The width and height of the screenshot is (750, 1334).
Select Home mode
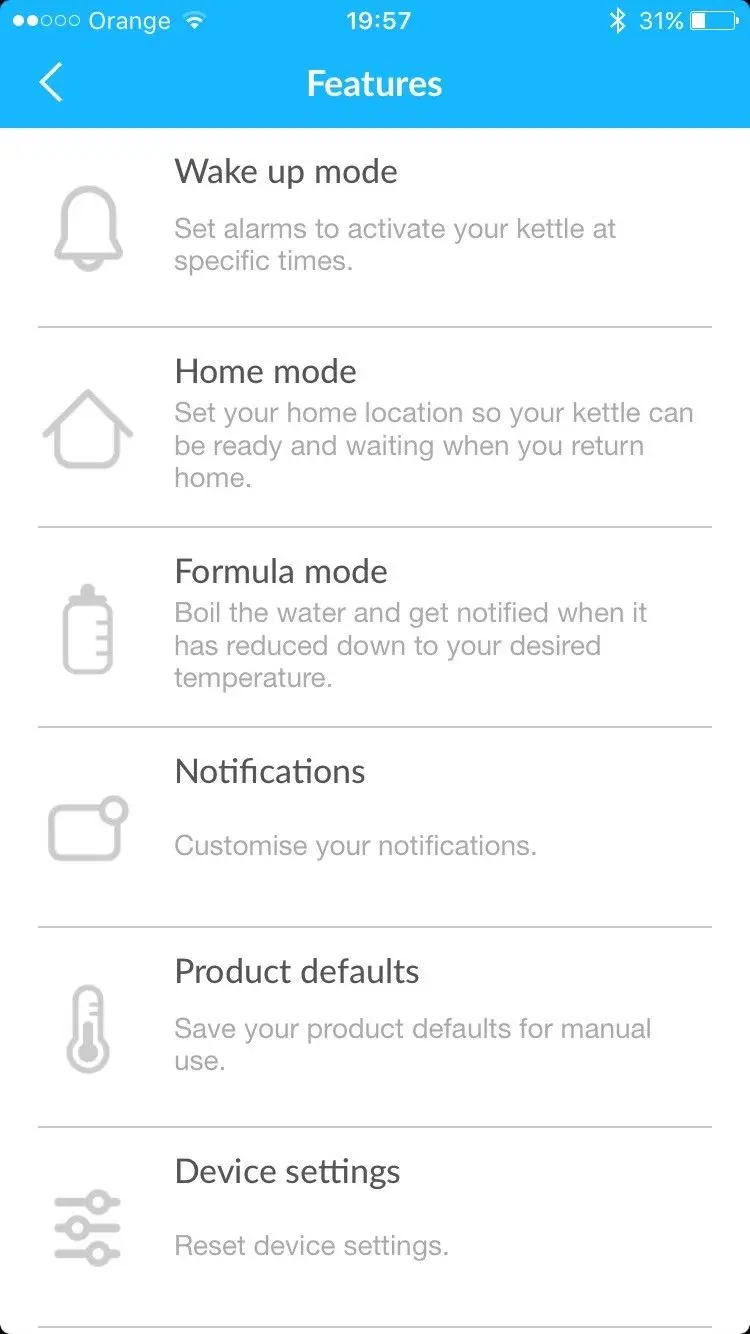[x=375, y=427]
